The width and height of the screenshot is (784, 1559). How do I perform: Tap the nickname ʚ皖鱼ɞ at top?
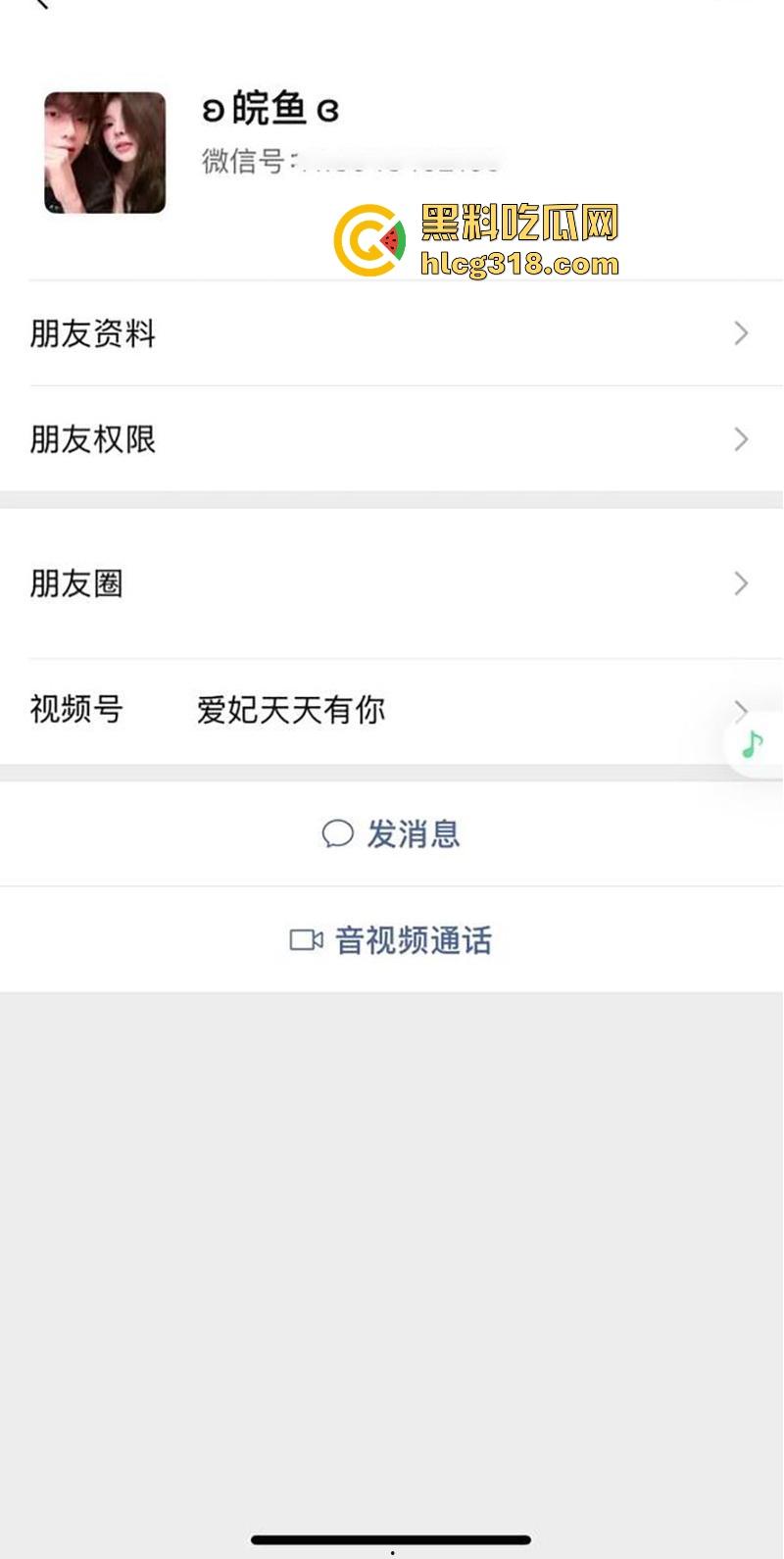[x=267, y=109]
